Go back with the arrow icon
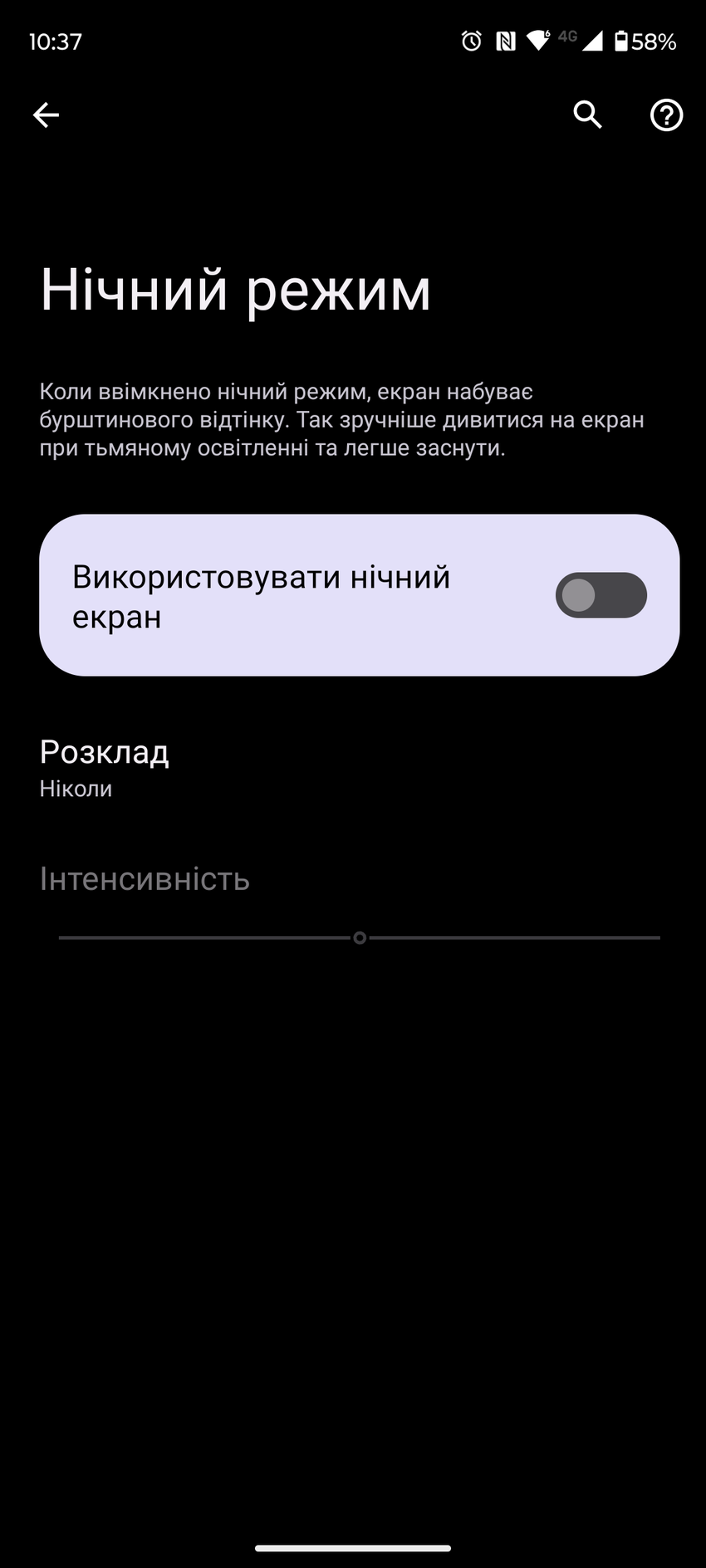The width and height of the screenshot is (706, 1568). click(x=46, y=115)
